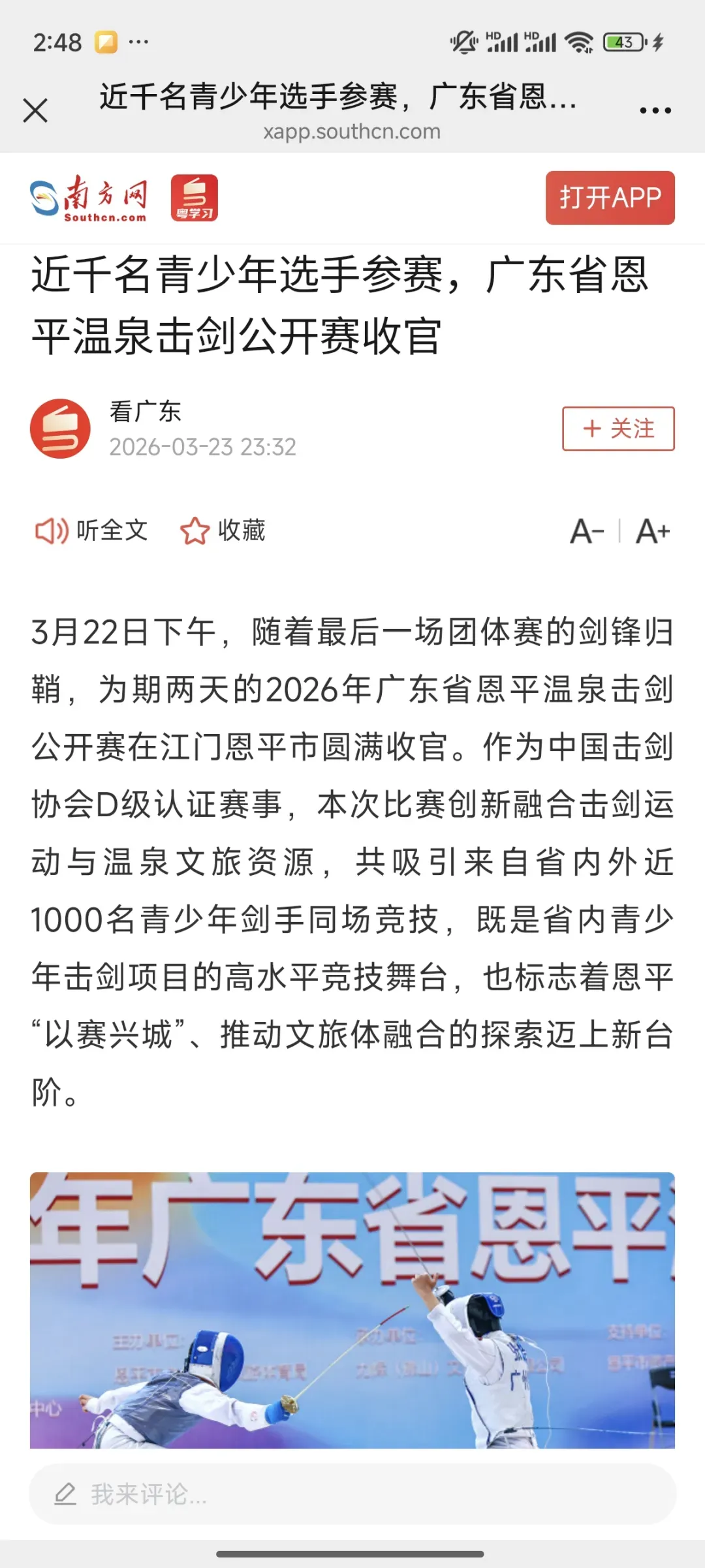This screenshot has width=705, height=1568.
Task: Open the 看广东 publisher avatar
Action: 60,429
